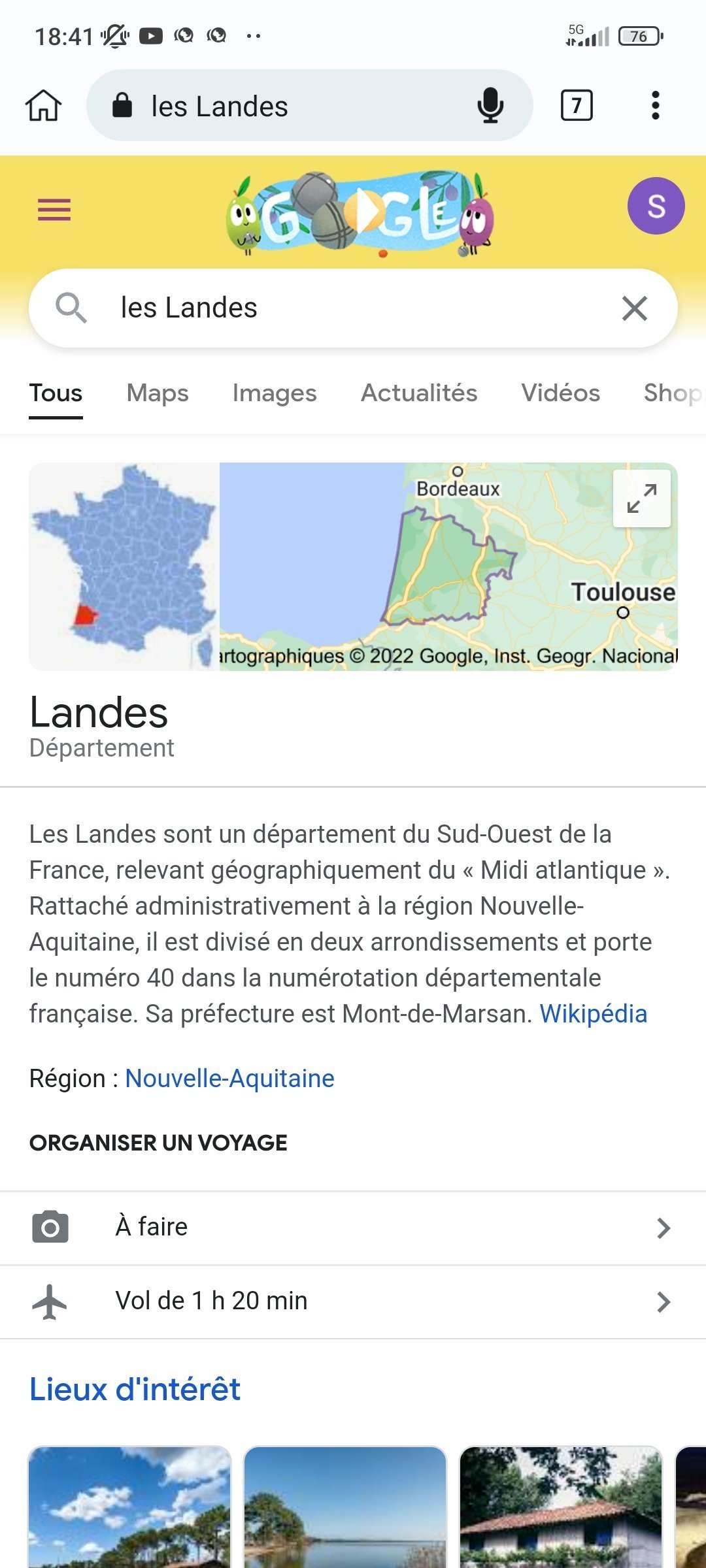The width and height of the screenshot is (706, 1568).
Task: Open the Vol de 1 h 20 min row
Action: [x=353, y=1301]
